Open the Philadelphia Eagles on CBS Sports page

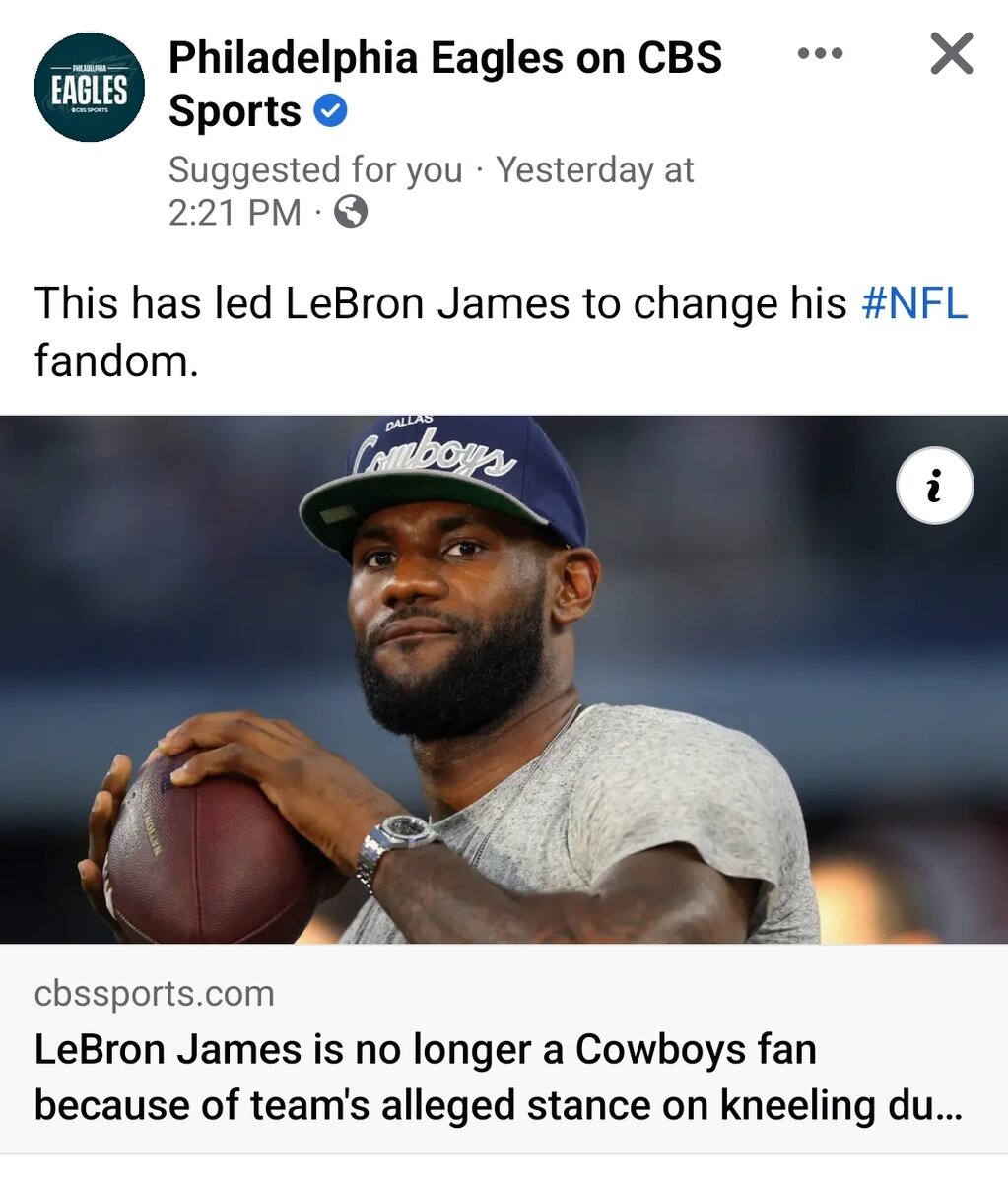click(x=444, y=59)
